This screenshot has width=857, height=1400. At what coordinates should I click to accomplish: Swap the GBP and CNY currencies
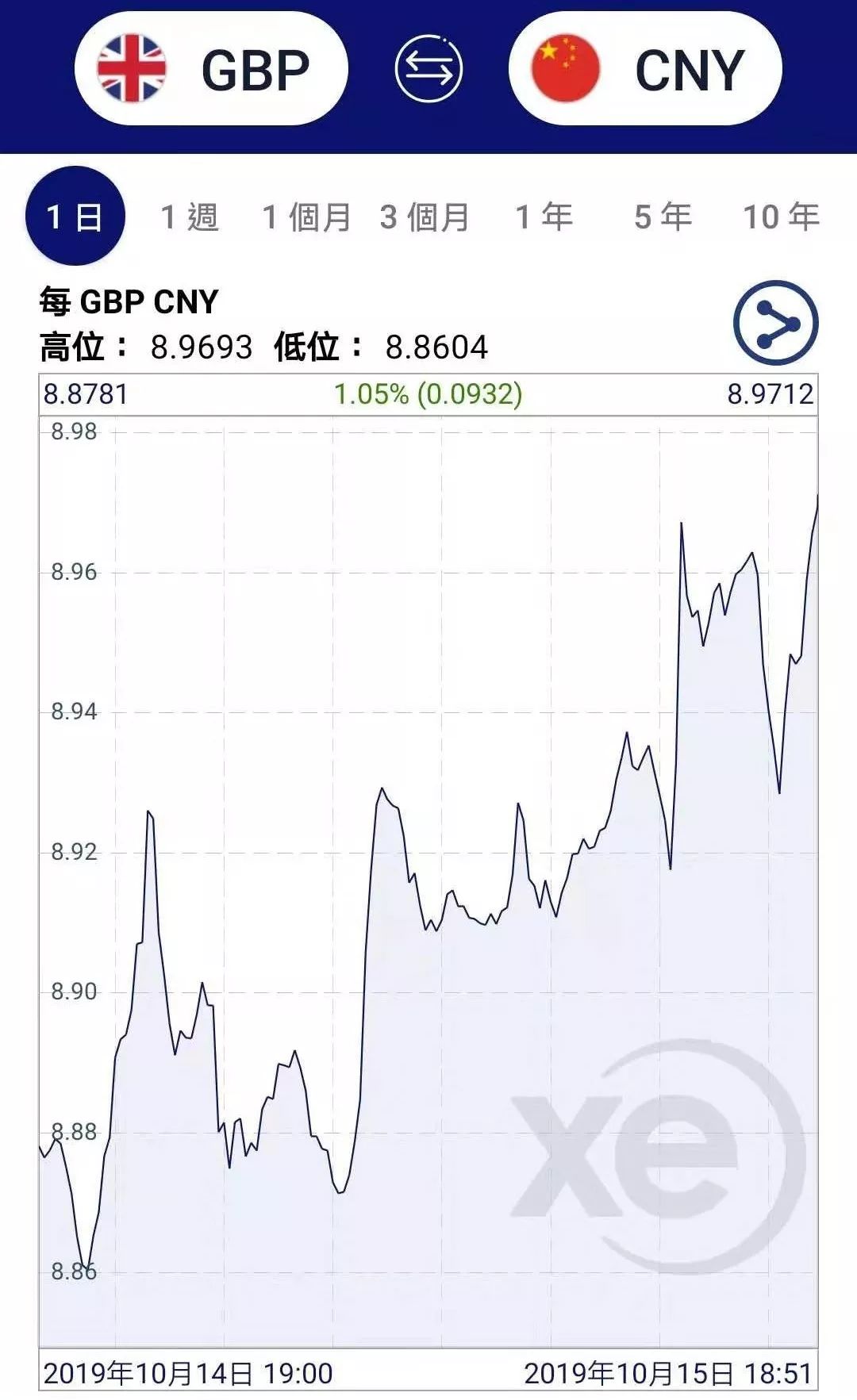click(428, 69)
